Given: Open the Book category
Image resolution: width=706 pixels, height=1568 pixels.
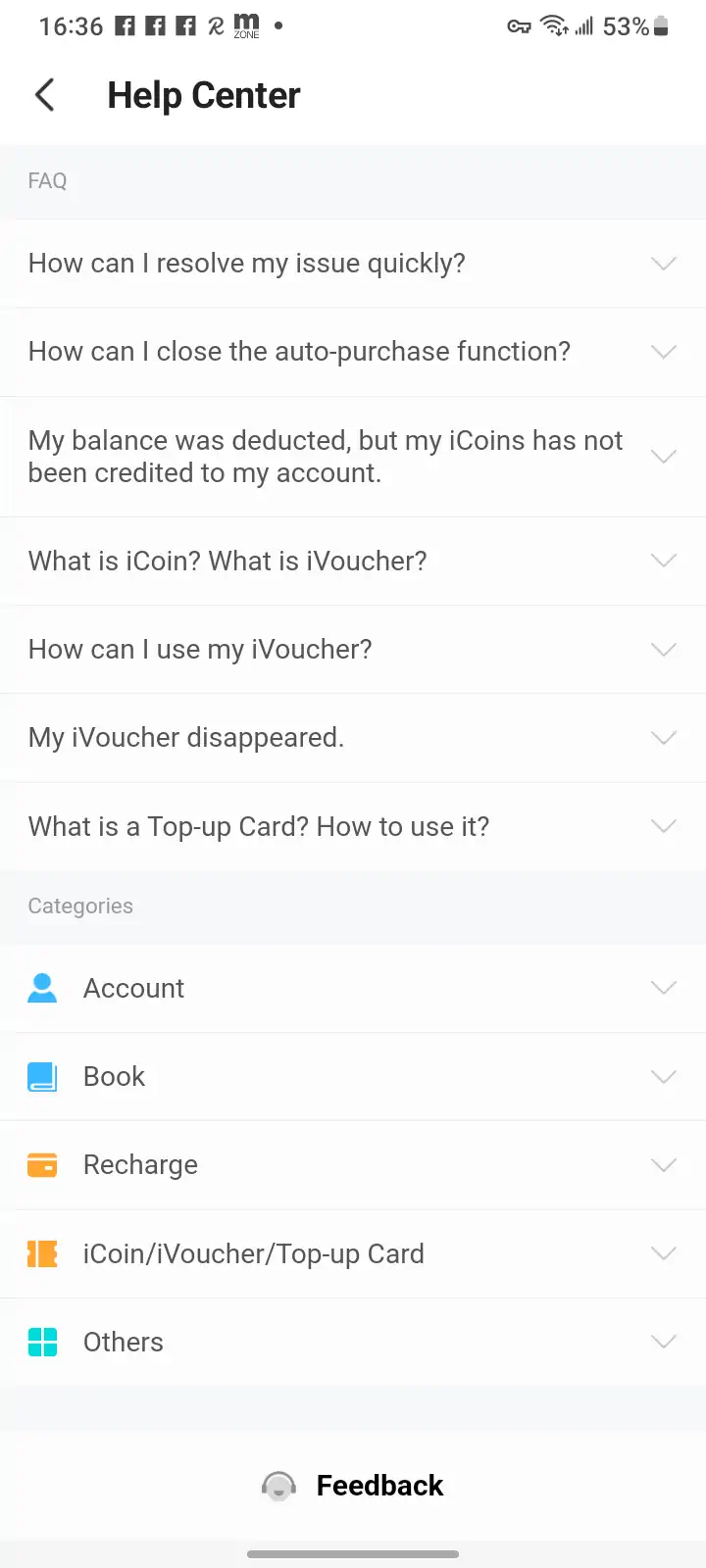Looking at the screenshot, I should (x=353, y=1076).
